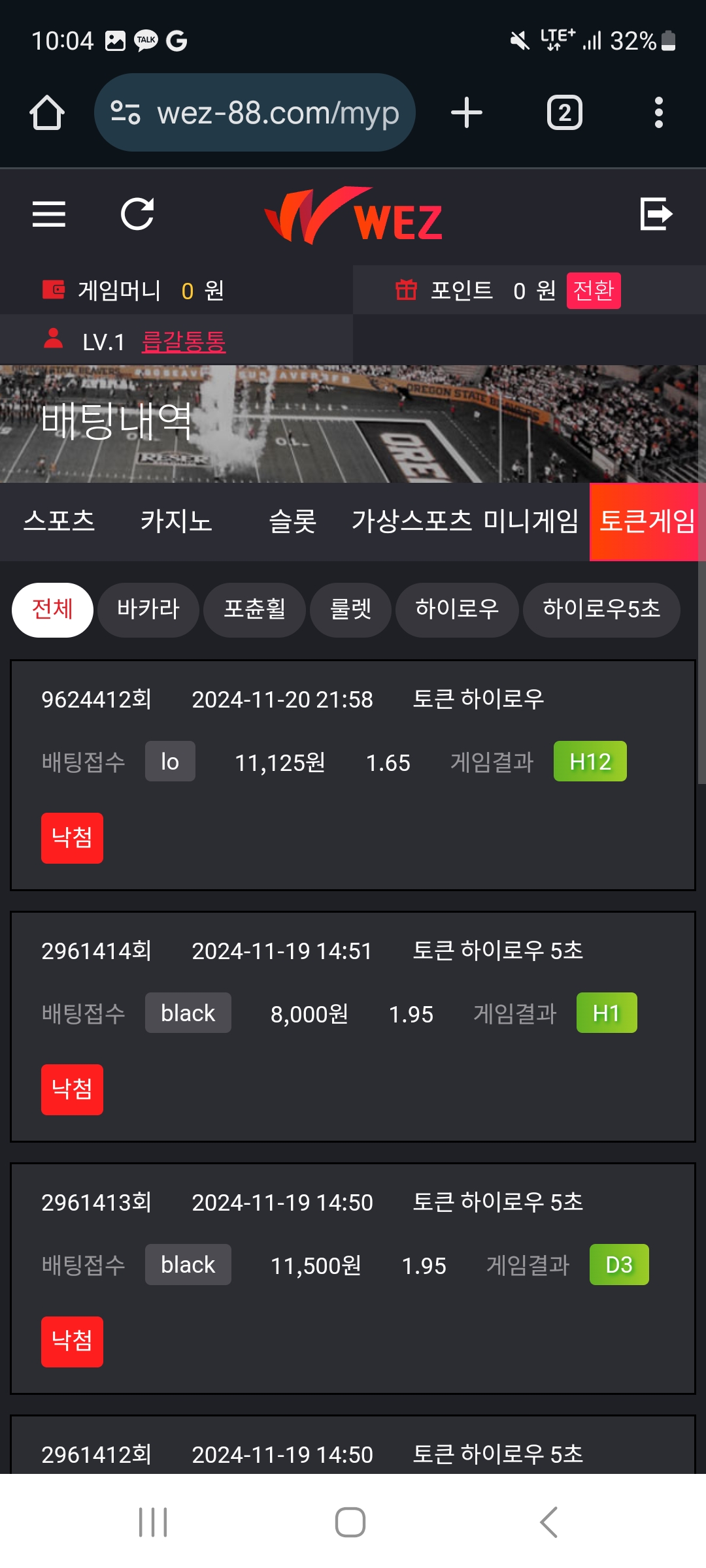706x1568 pixels.
Task: Go back with system back button
Action: (x=549, y=1522)
